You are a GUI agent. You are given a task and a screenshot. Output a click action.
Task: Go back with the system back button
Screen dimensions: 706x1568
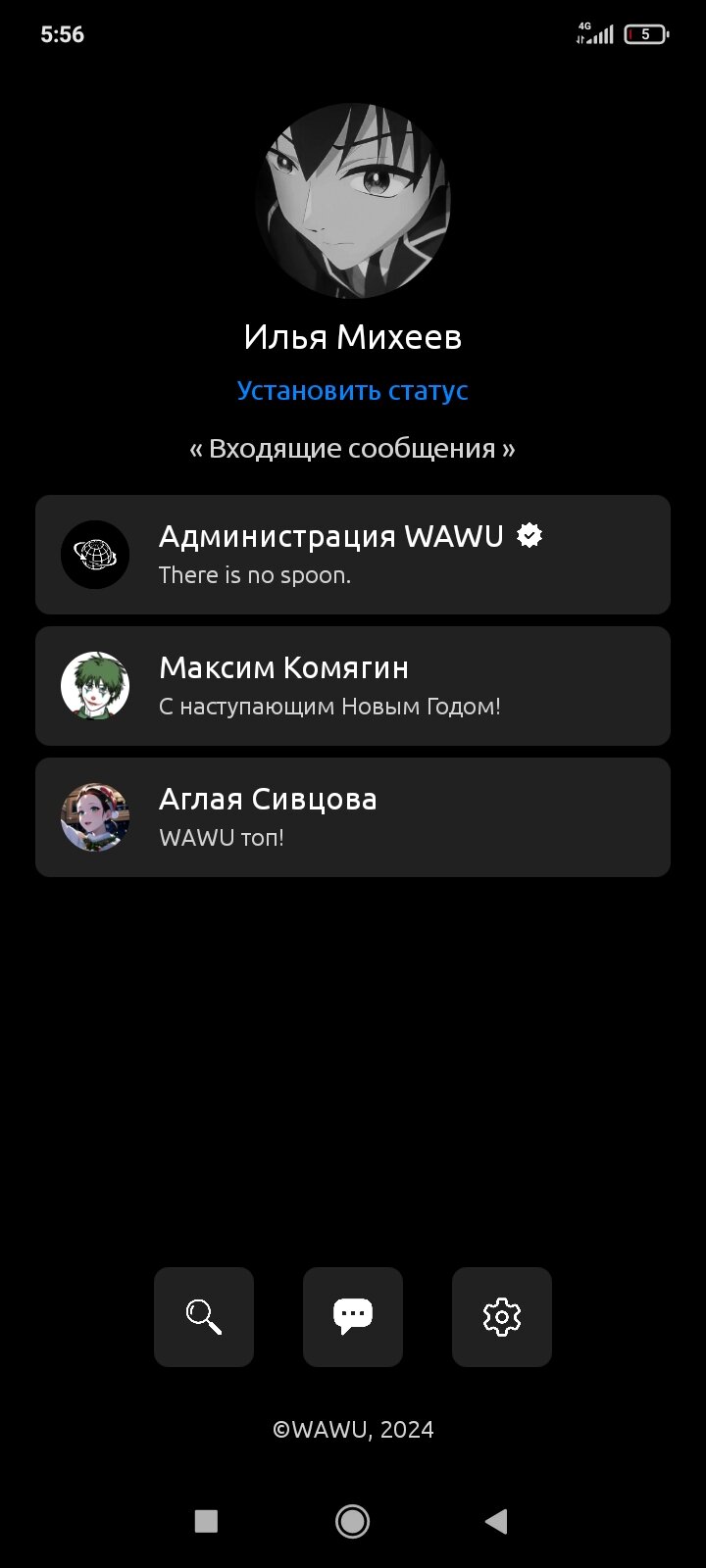tap(496, 1521)
